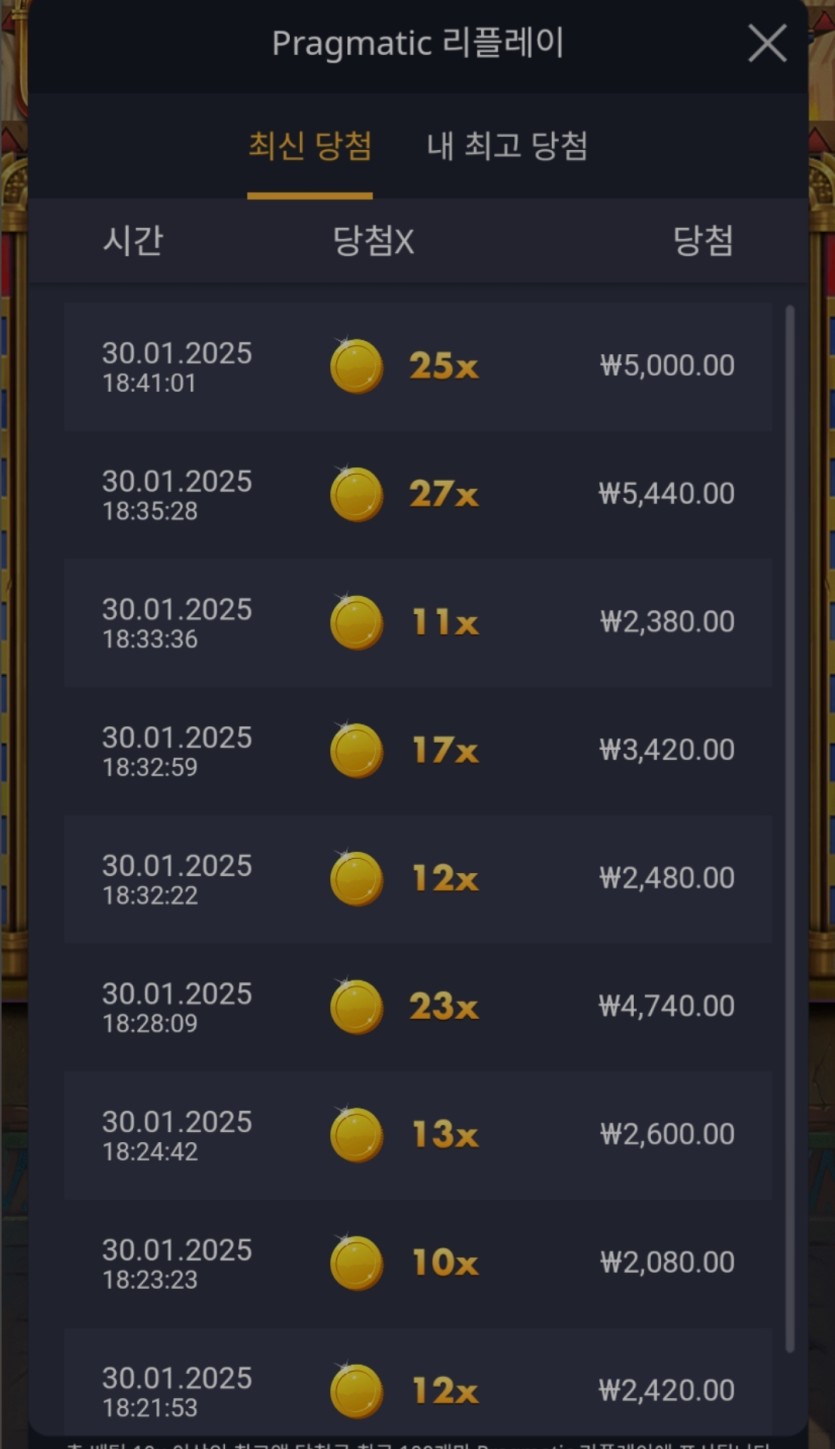Select the 최신 당첨 tab
This screenshot has height=1449, width=835.
tap(310, 146)
